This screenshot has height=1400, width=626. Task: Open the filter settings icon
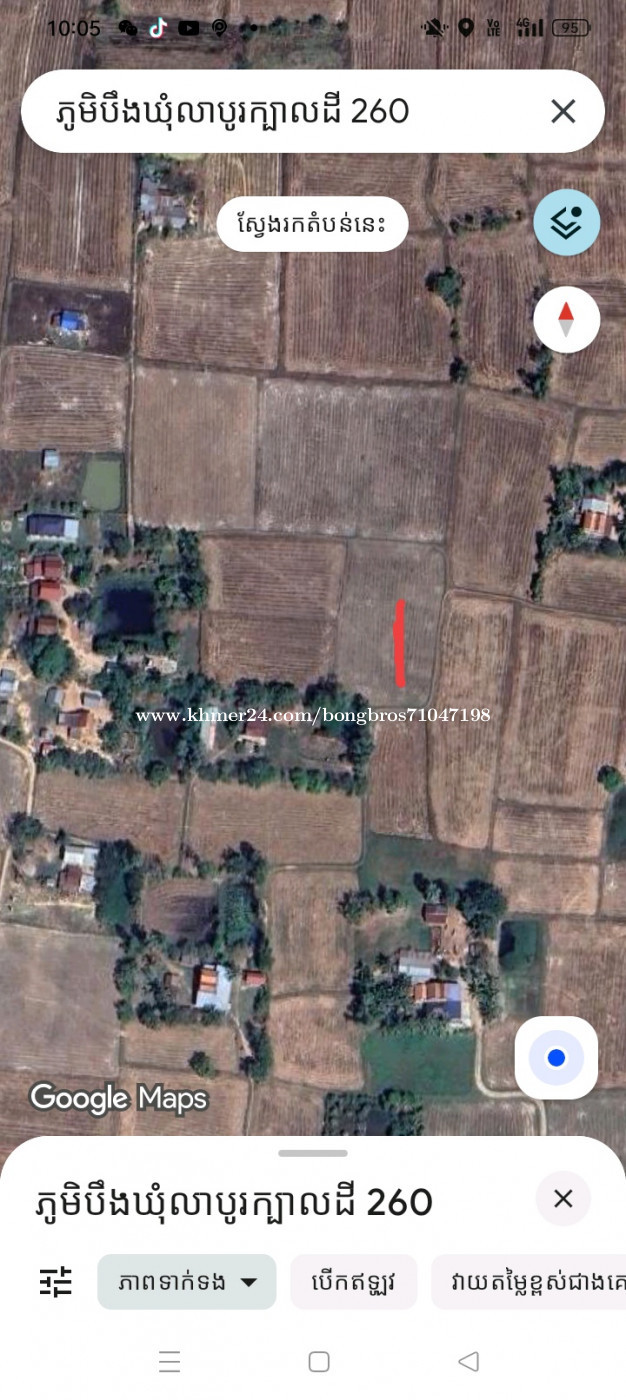(56, 1281)
